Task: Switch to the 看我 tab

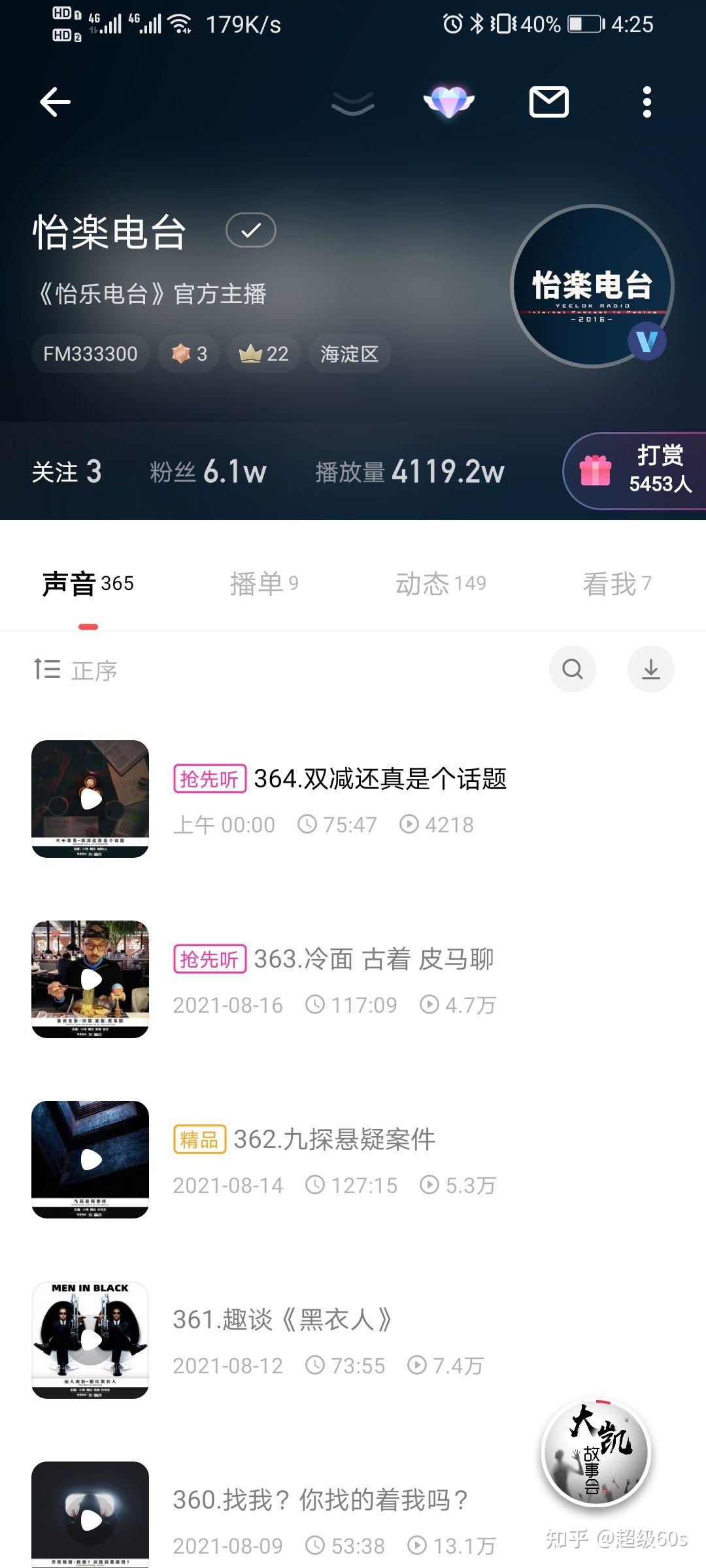Action: (616, 583)
